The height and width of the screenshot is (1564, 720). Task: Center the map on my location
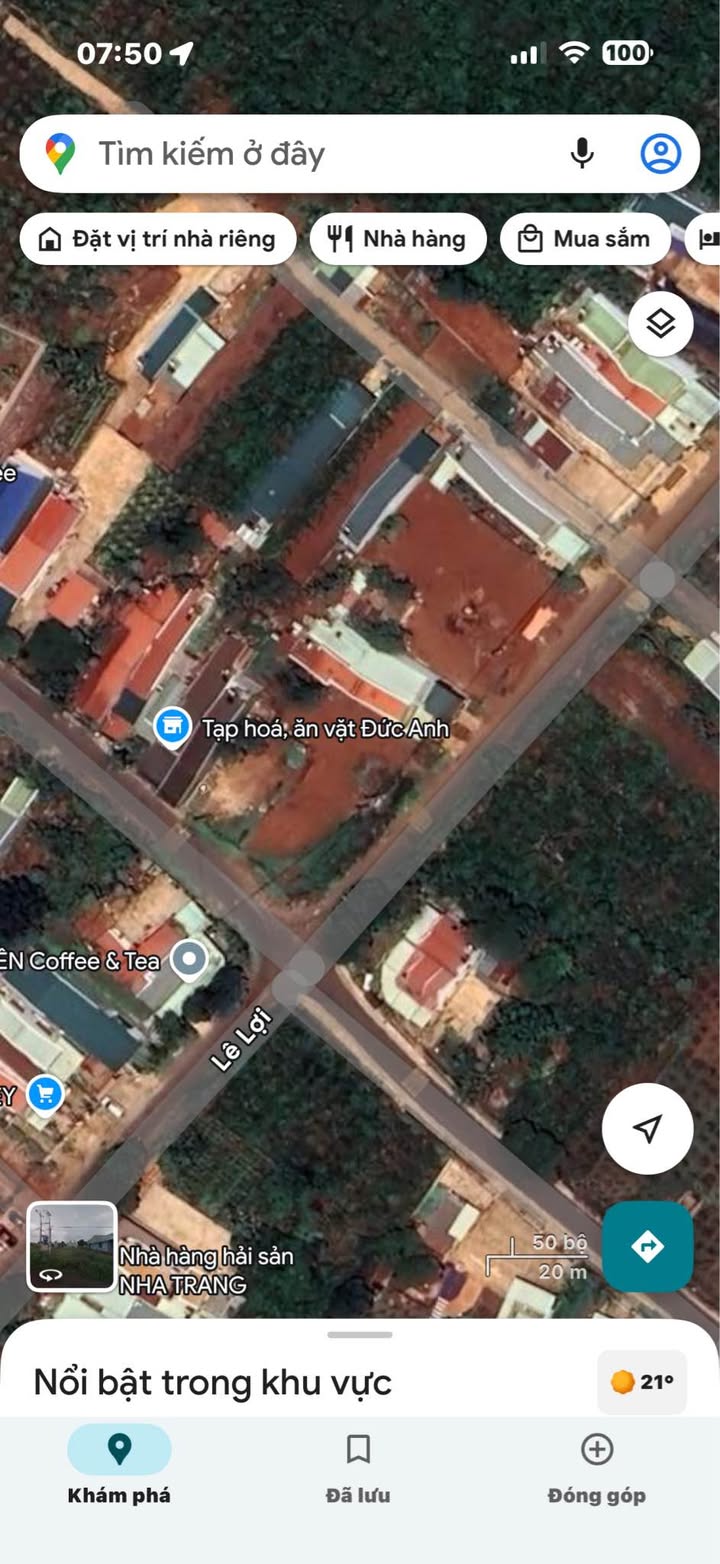(647, 1129)
